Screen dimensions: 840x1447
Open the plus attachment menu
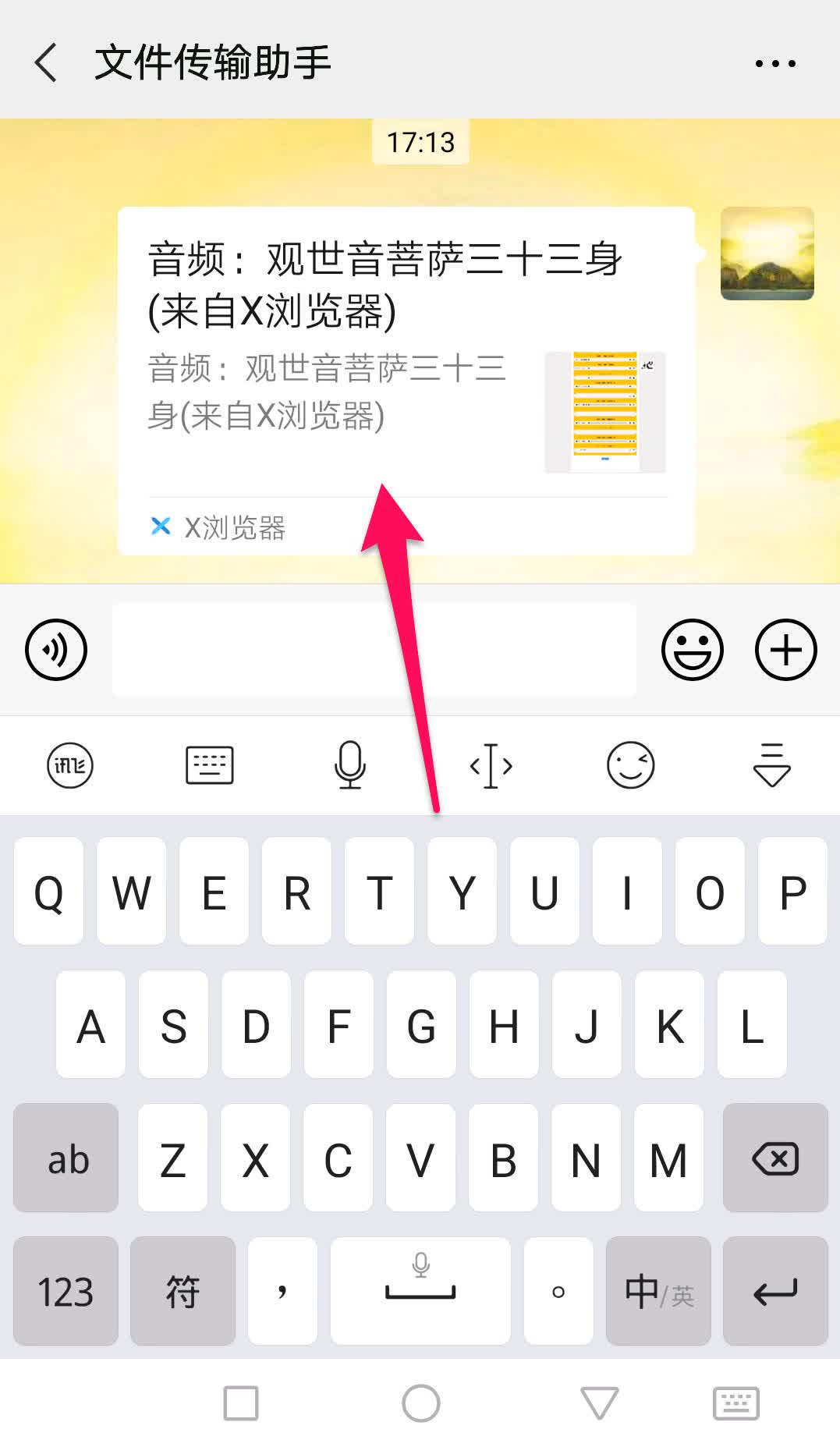pyautogui.click(x=785, y=649)
